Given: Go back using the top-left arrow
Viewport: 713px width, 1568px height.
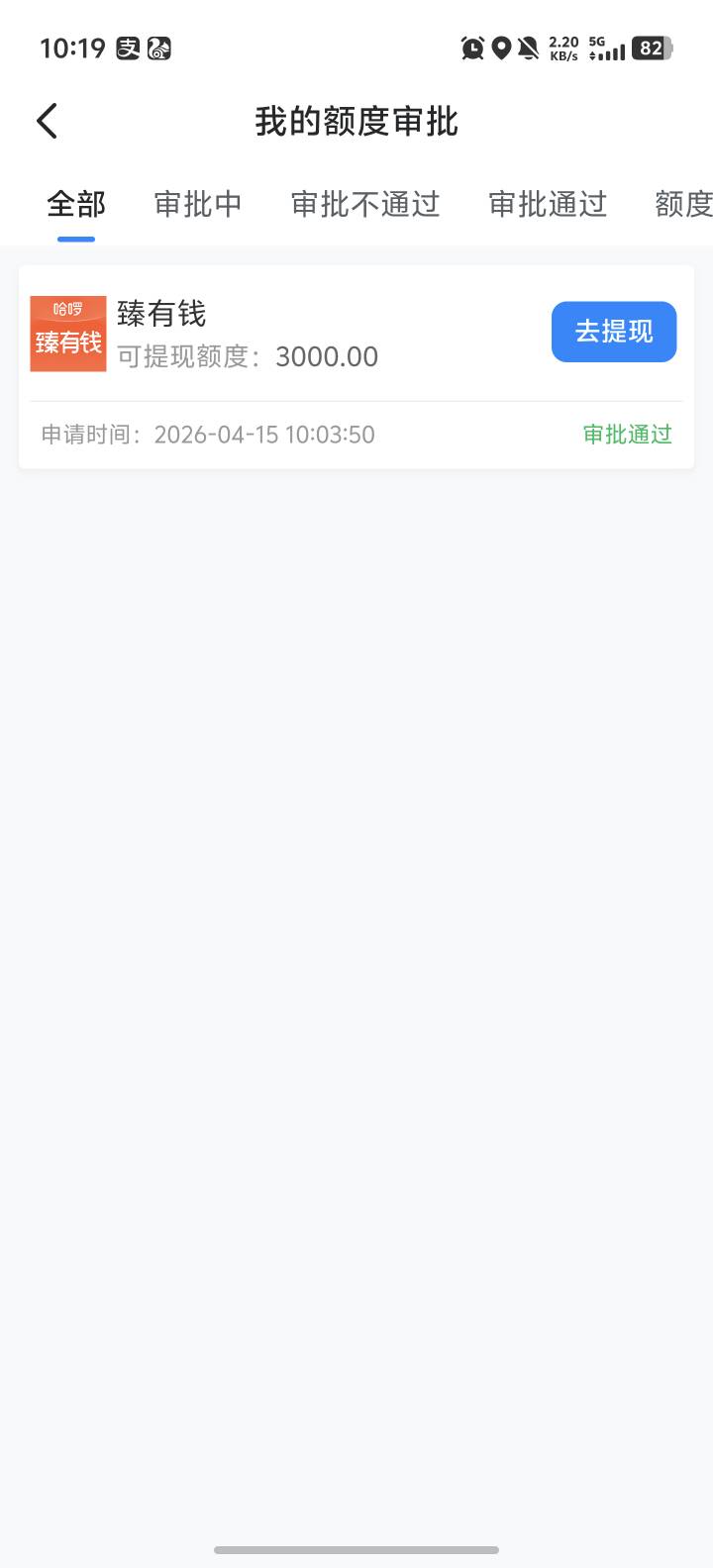Looking at the screenshot, I should tap(47, 121).
